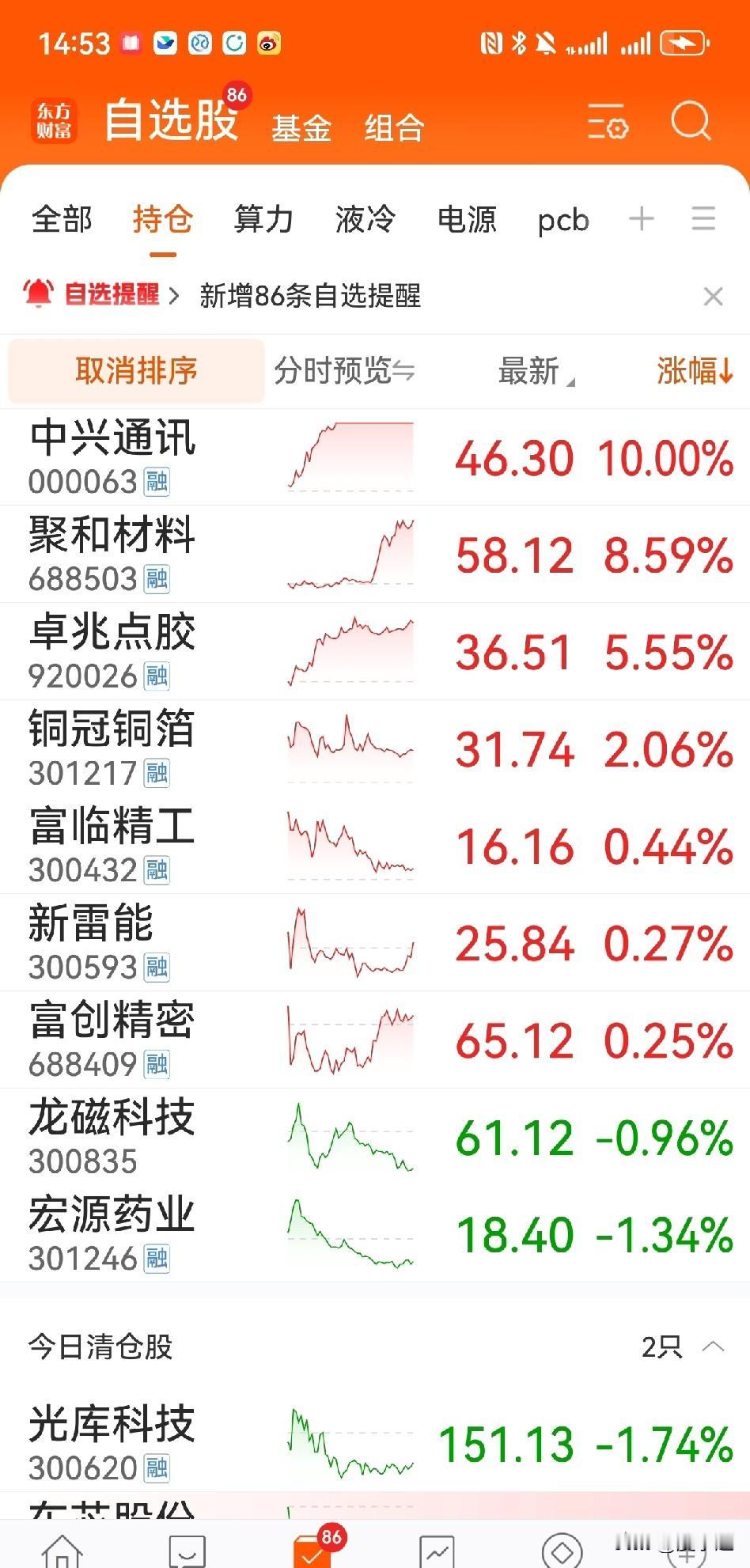Open the diamond discover icon in bottom bar

pyautogui.click(x=562, y=1543)
